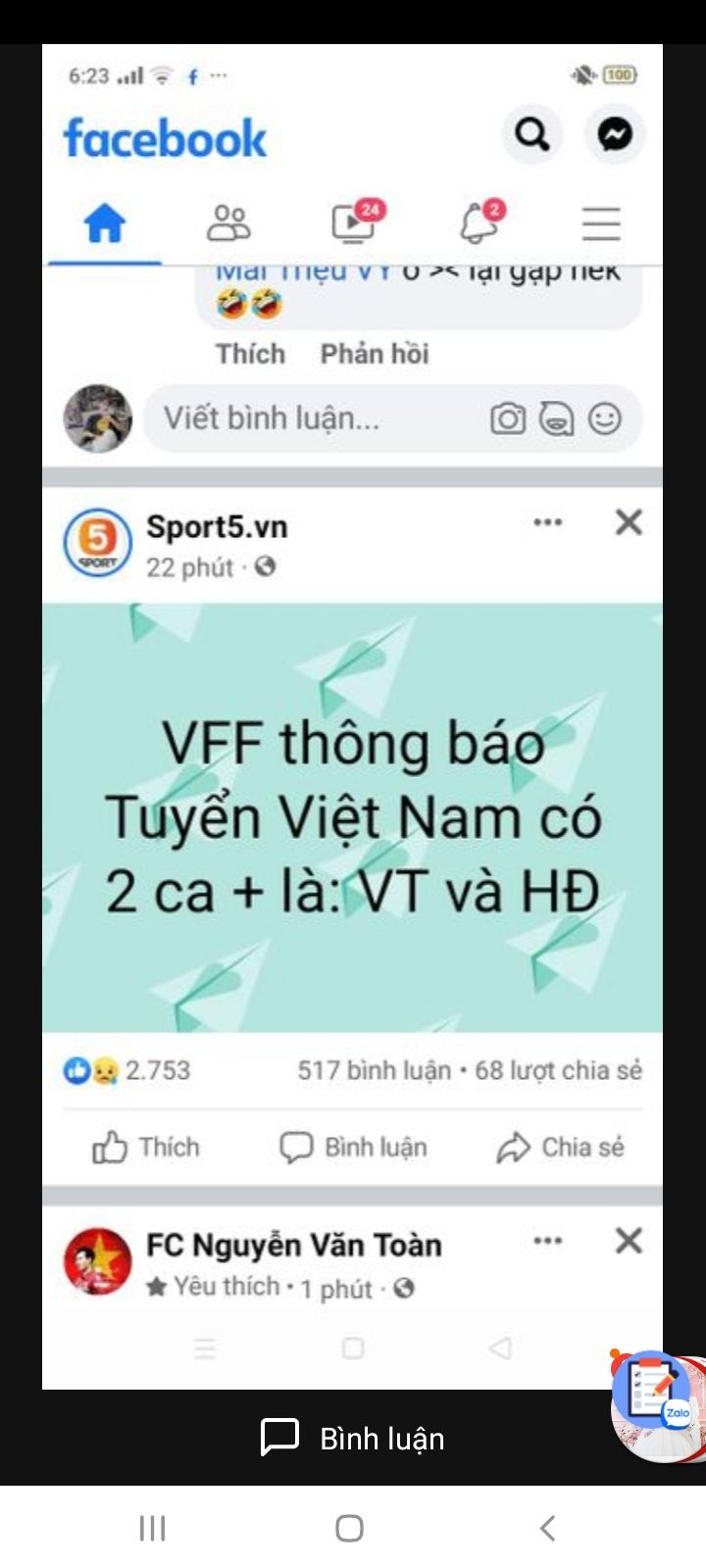Go back using the system back button
Viewport: 706px width, 1568px height.
pos(548,1528)
